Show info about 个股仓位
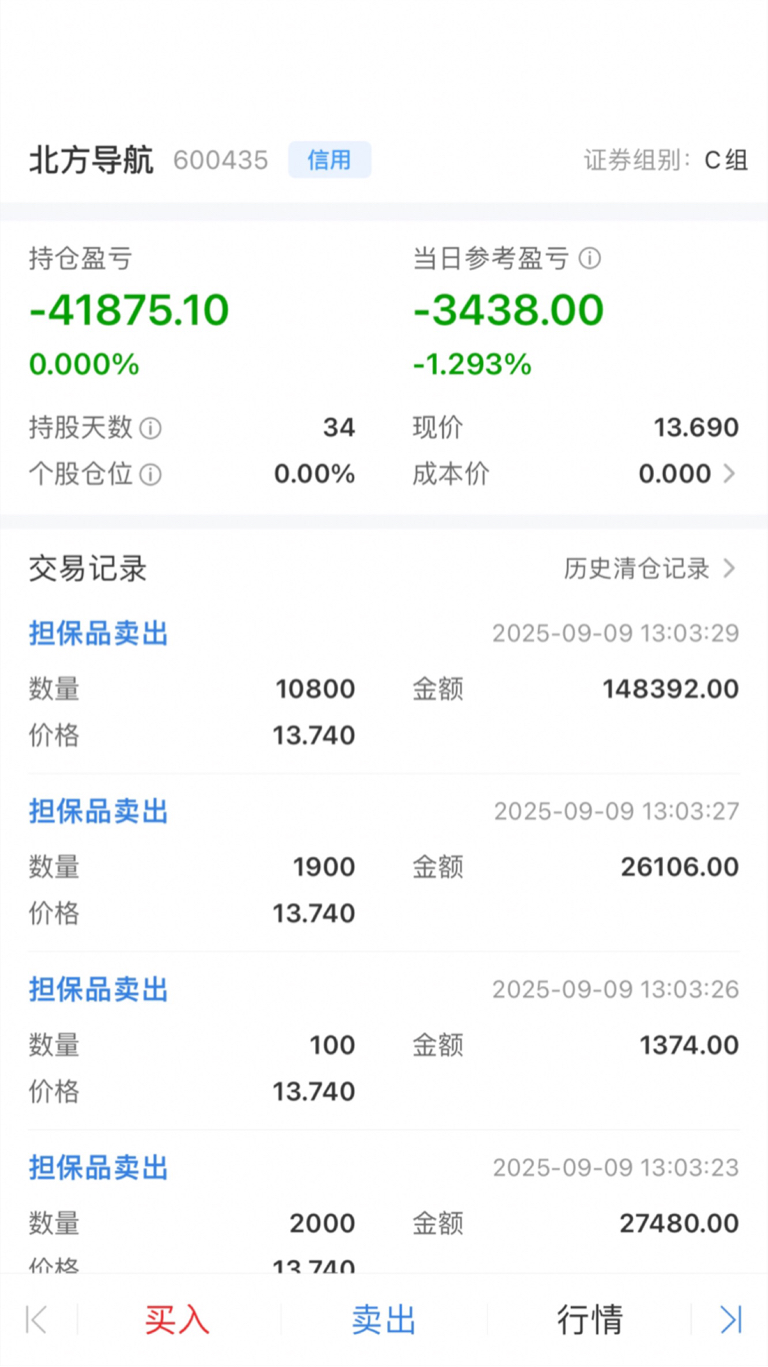Viewport: 768px width, 1367px height. 150,475
